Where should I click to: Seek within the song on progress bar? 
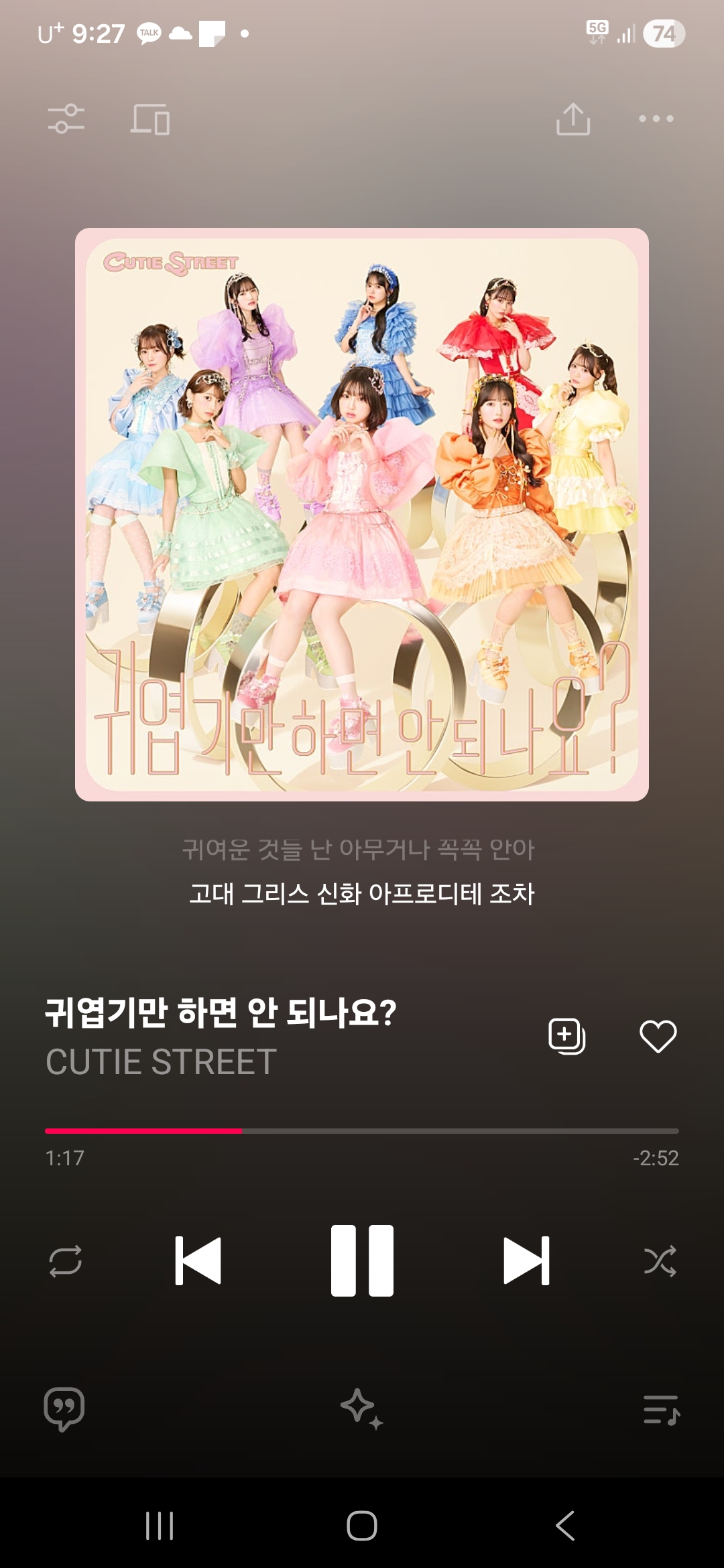(362, 1131)
